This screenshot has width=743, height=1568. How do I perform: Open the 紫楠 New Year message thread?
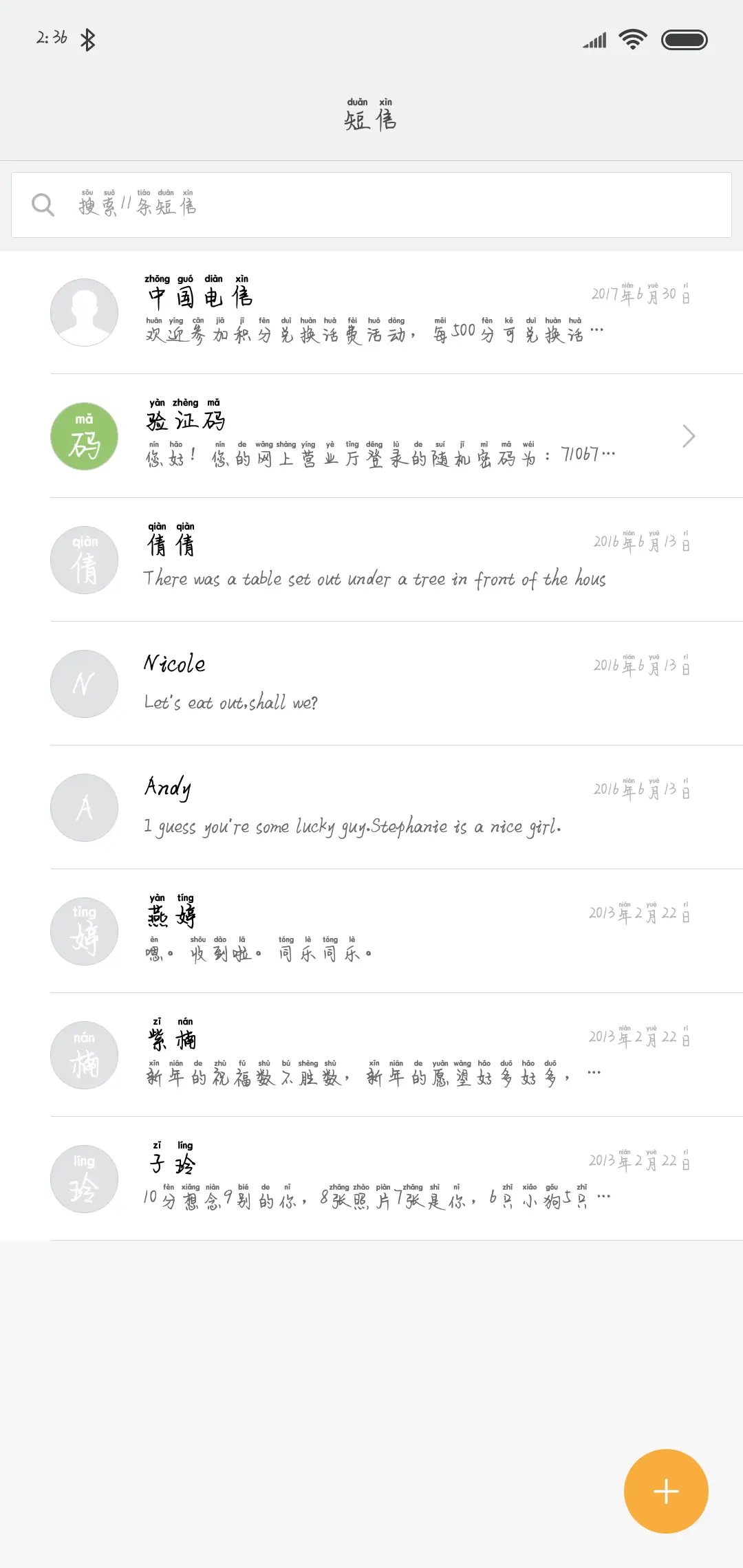tap(371, 1055)
